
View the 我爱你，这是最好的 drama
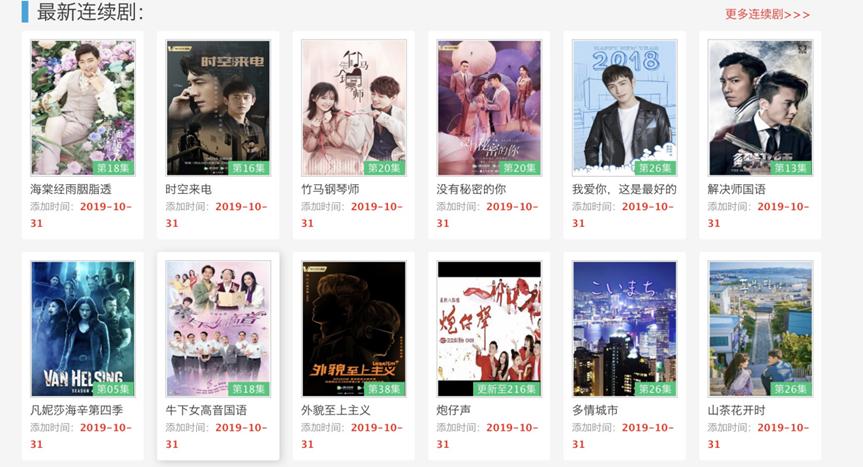(624, 108)
